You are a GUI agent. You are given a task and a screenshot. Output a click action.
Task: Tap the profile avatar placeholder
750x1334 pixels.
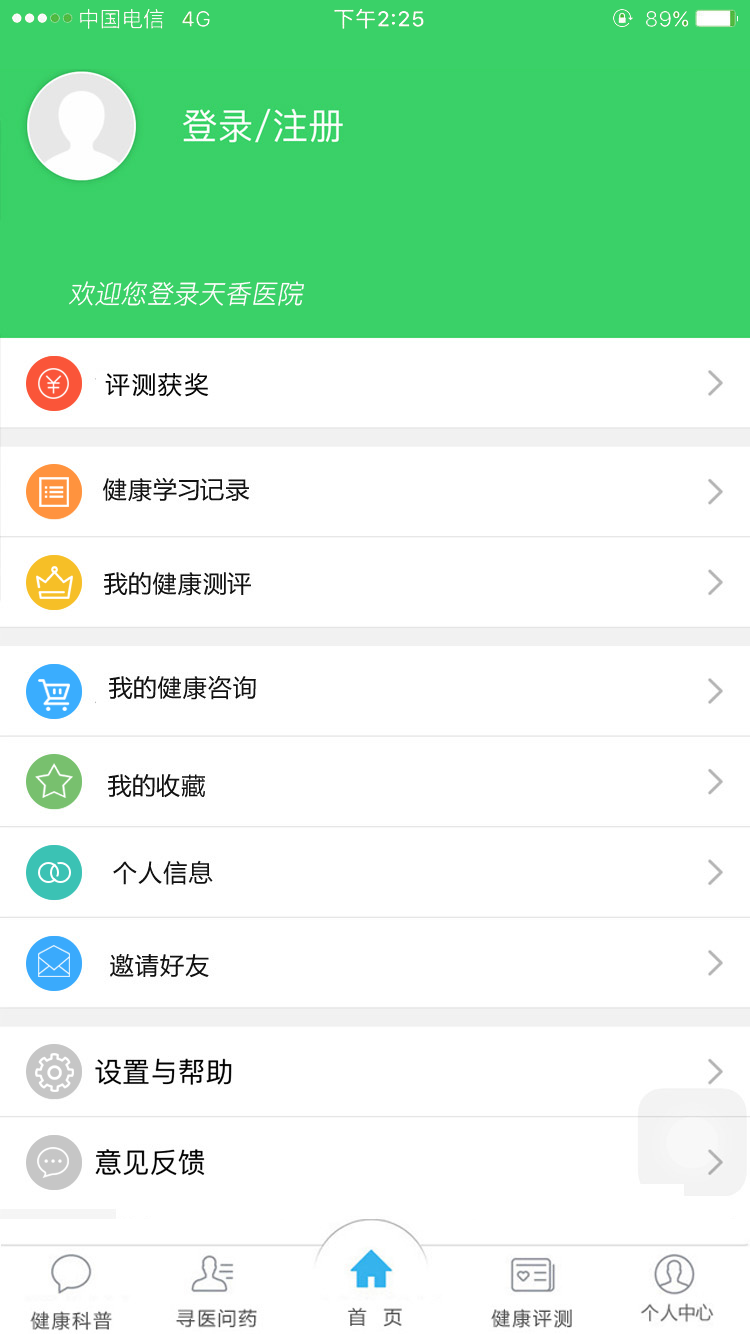coord(81,126)
